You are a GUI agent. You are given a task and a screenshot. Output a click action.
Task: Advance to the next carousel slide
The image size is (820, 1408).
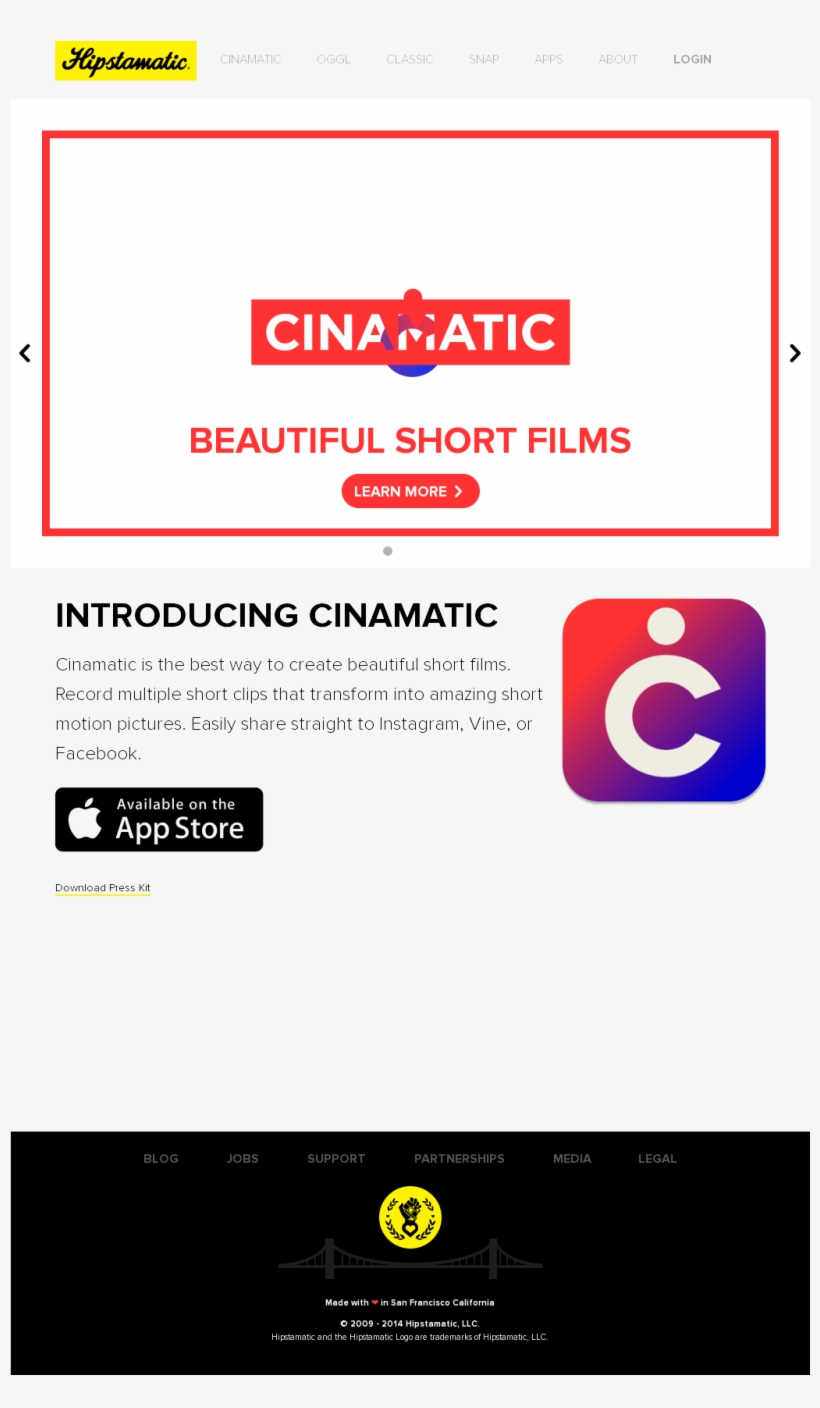tap(795, 353)
